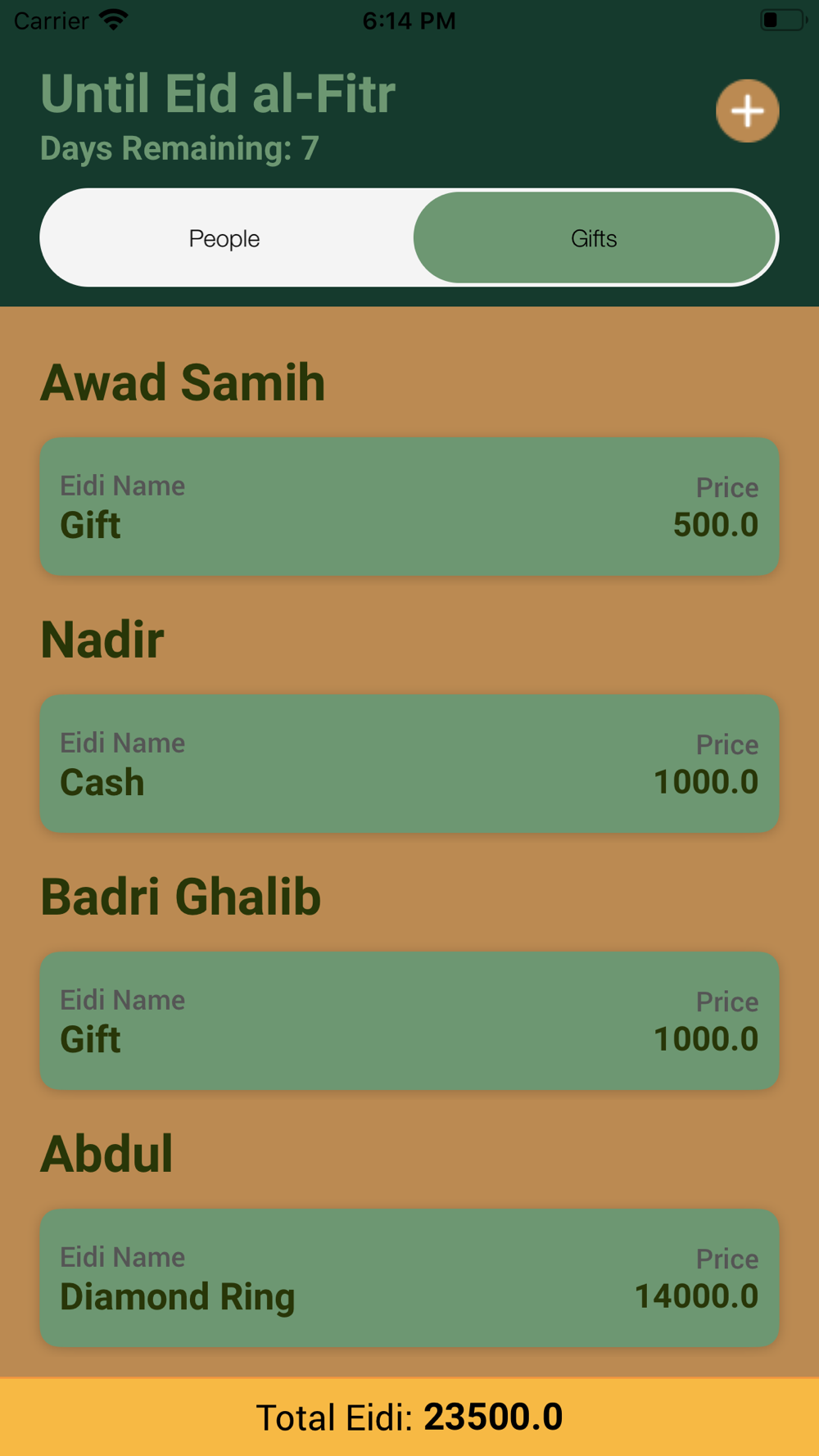The width and height of the screenshot is (819, 1456).
Task: Open Abdul's Diamond Ring card
Action: (x=409, y=1277)
